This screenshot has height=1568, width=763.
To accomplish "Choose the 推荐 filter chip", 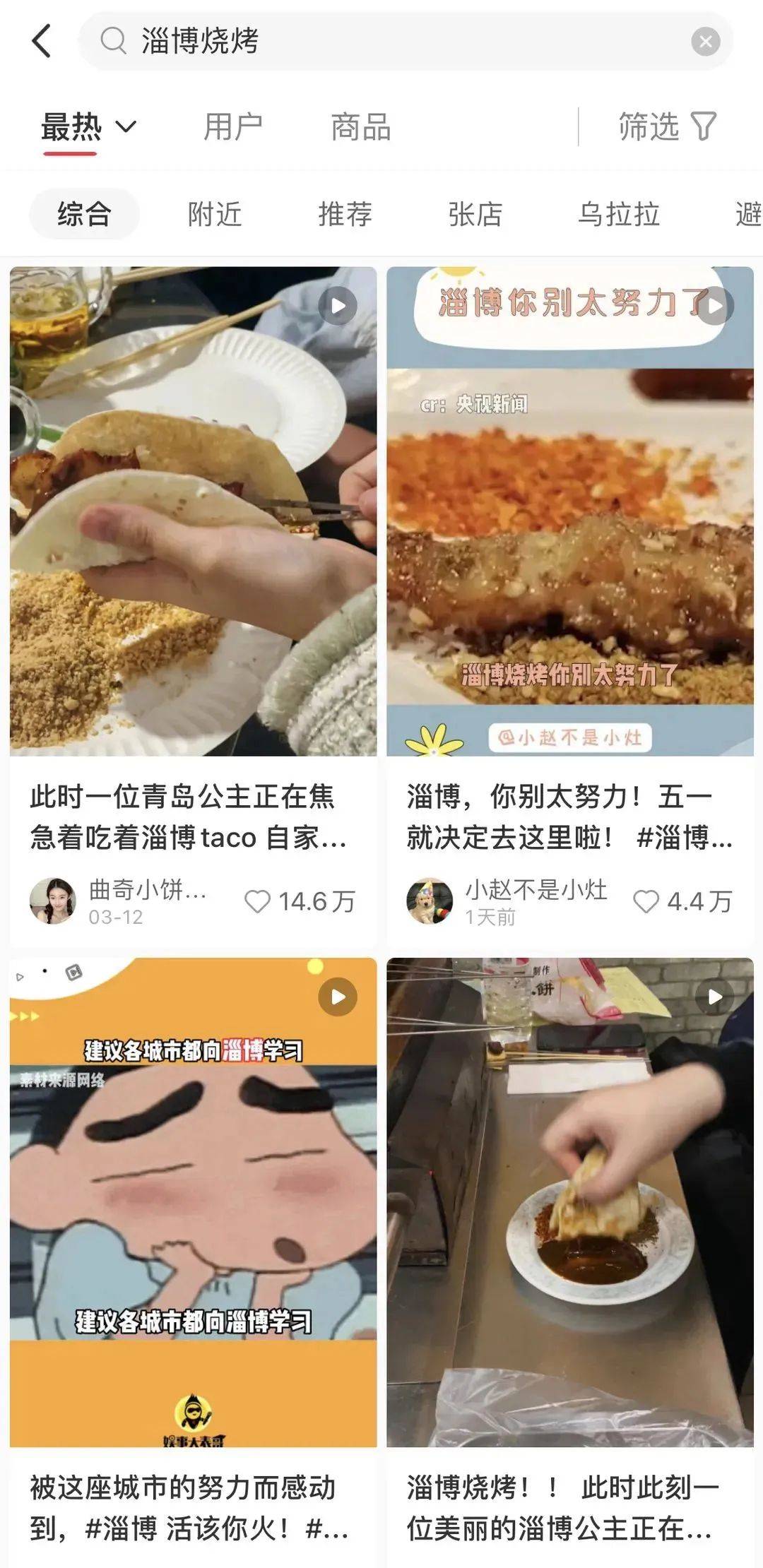I will pyautogui.click(x=345, y=213).
